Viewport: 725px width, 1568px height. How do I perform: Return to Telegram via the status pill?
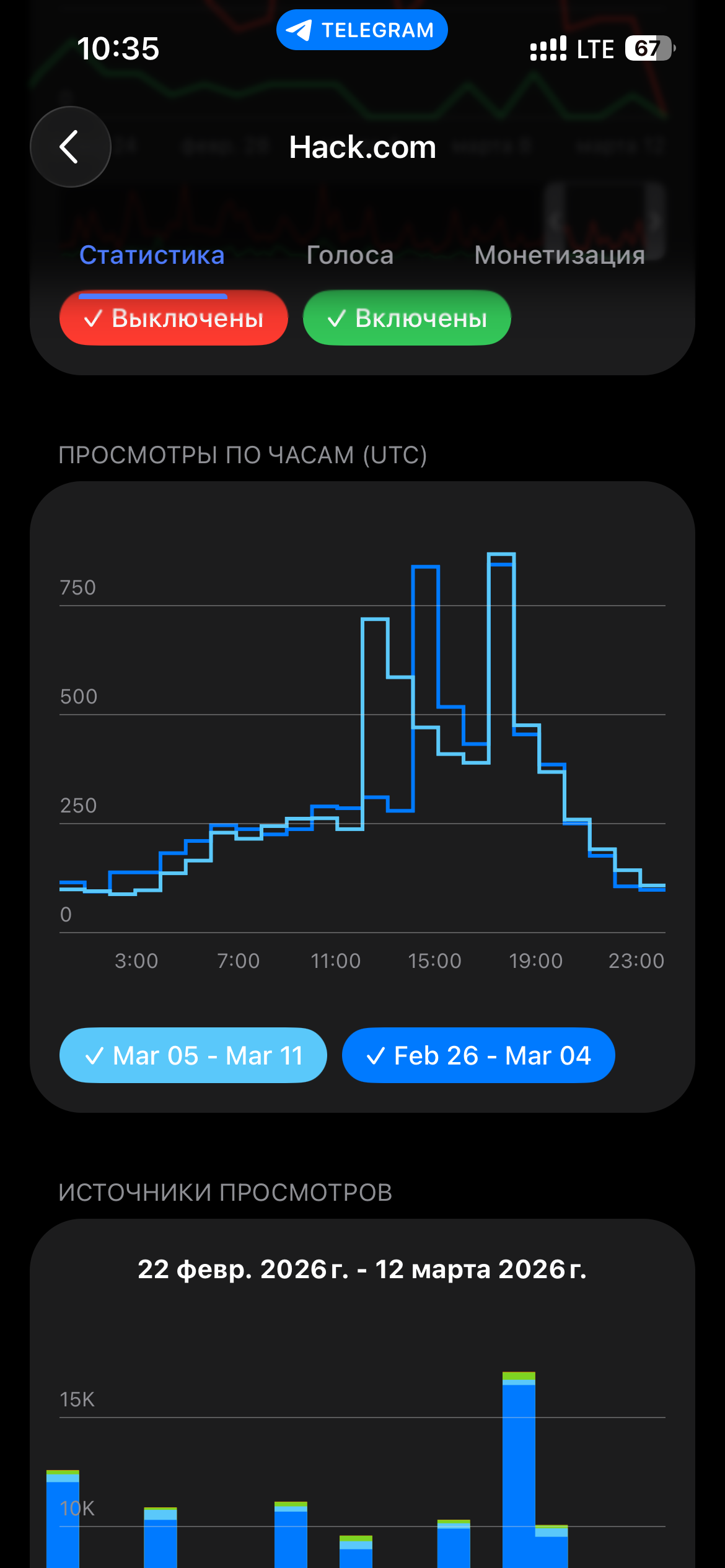[x=362, y=30]
